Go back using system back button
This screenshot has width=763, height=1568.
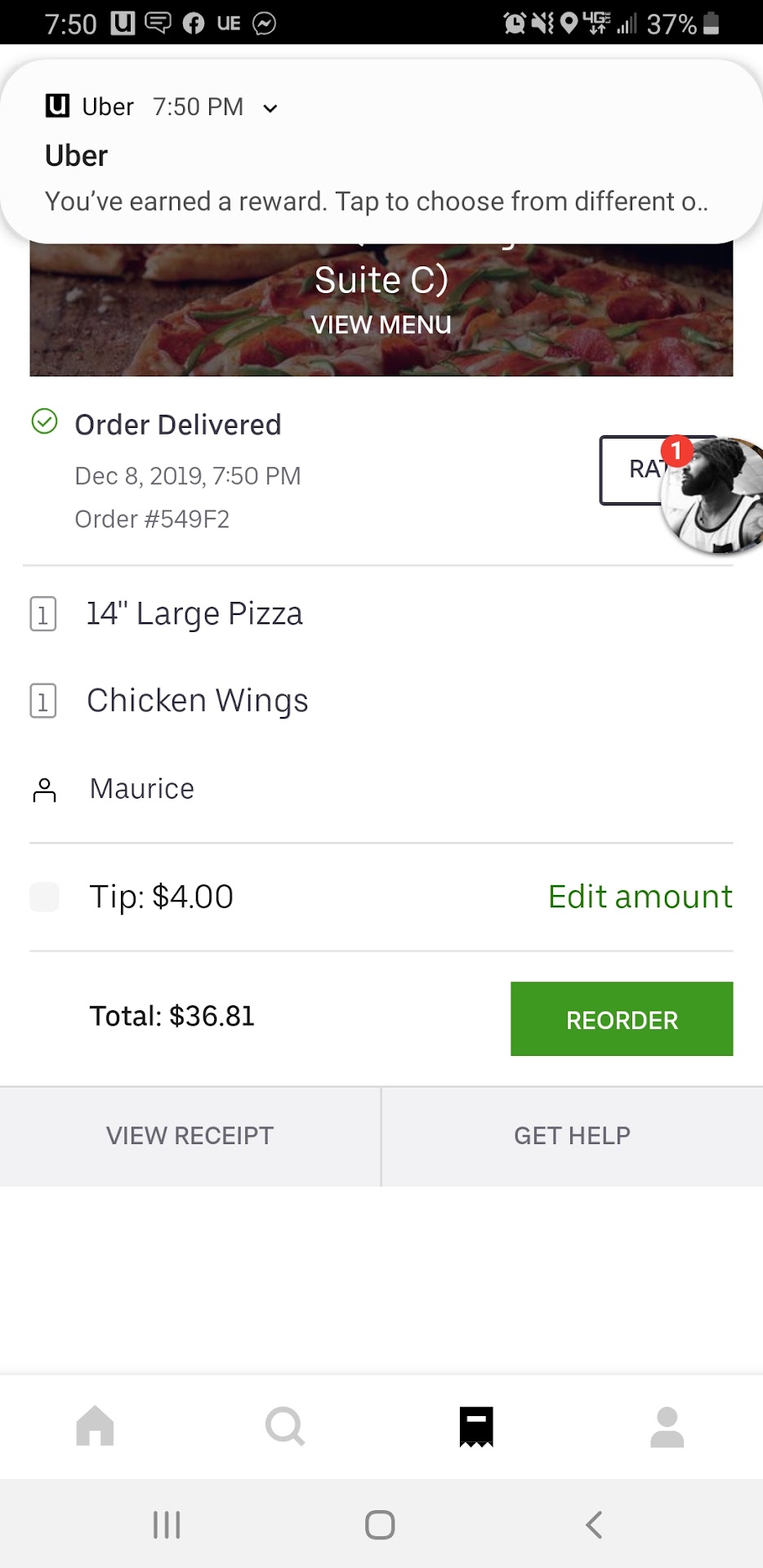[x=594, y=1525]
